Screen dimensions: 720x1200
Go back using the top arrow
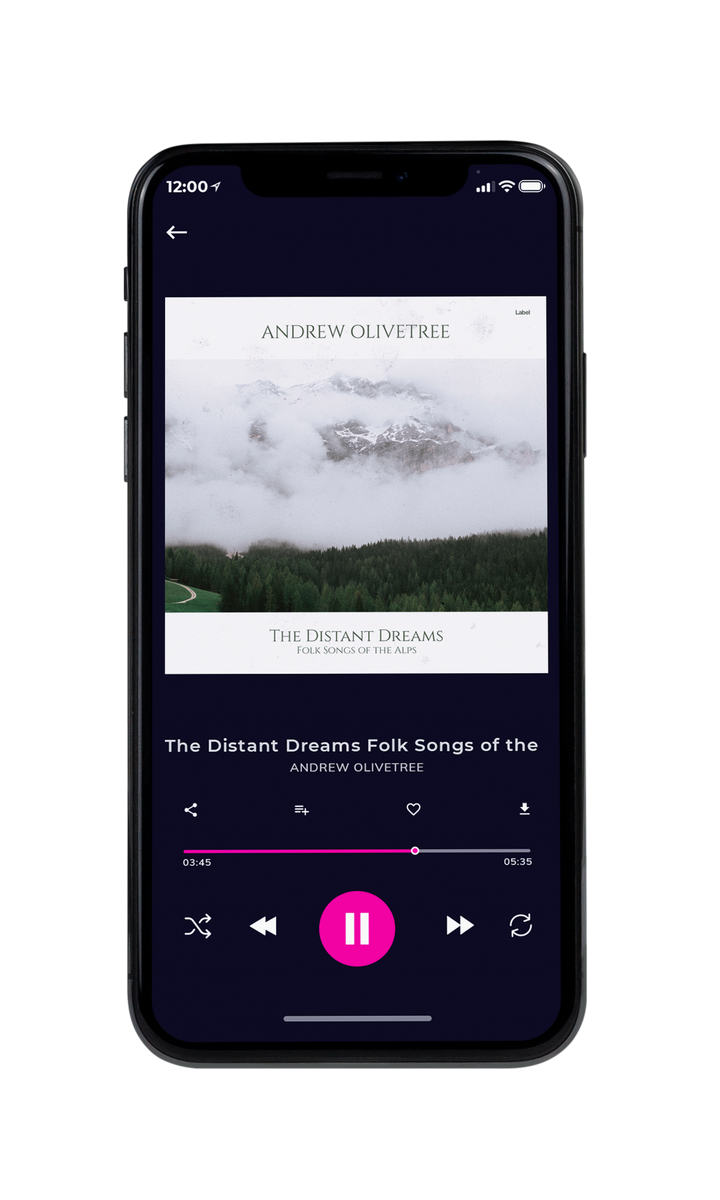177,232
